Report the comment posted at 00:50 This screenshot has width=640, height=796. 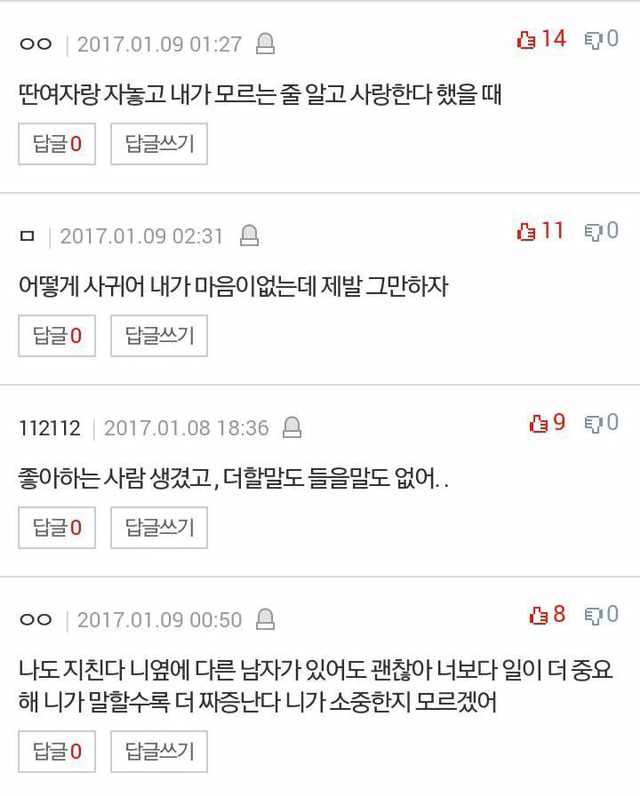[x=265, y=619]
